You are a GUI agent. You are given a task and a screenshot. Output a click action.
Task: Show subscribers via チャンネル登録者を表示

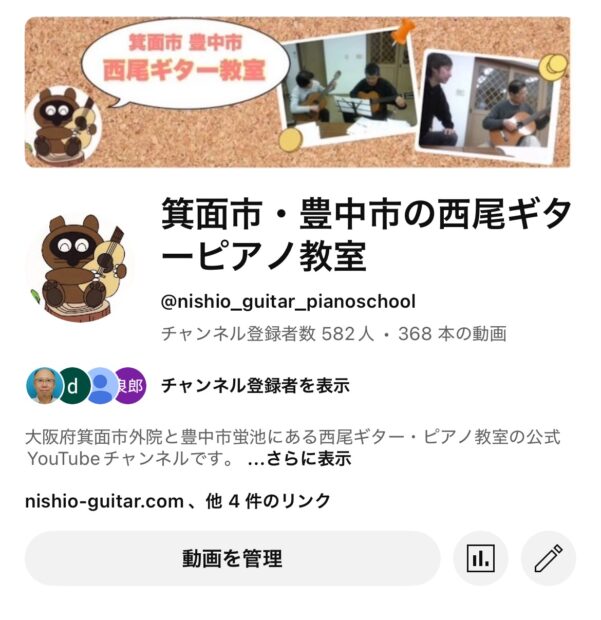coord(255,385)
